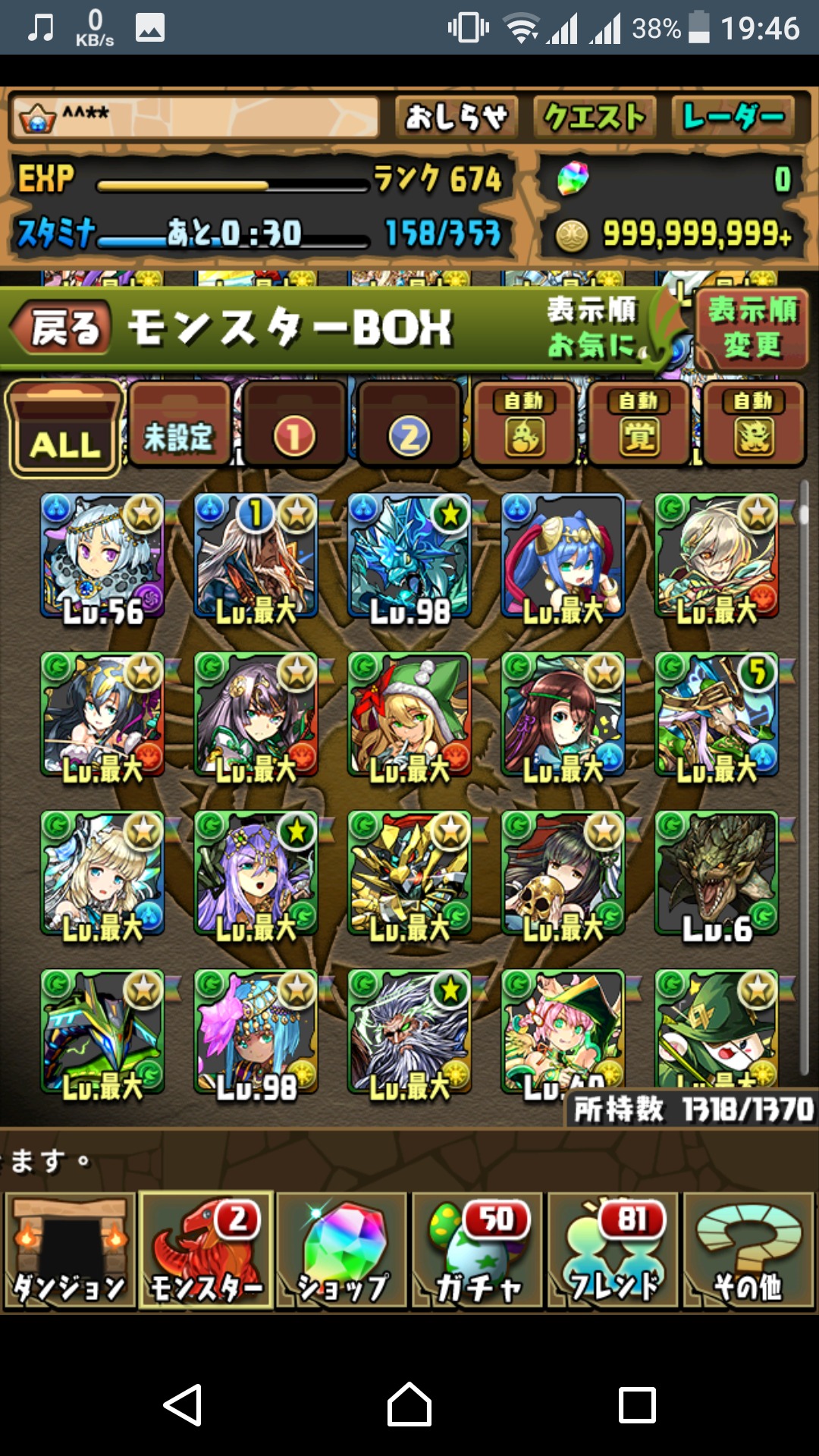Open the モンスター tab
Screen dimensions: 819x1456
(206, 1251)
